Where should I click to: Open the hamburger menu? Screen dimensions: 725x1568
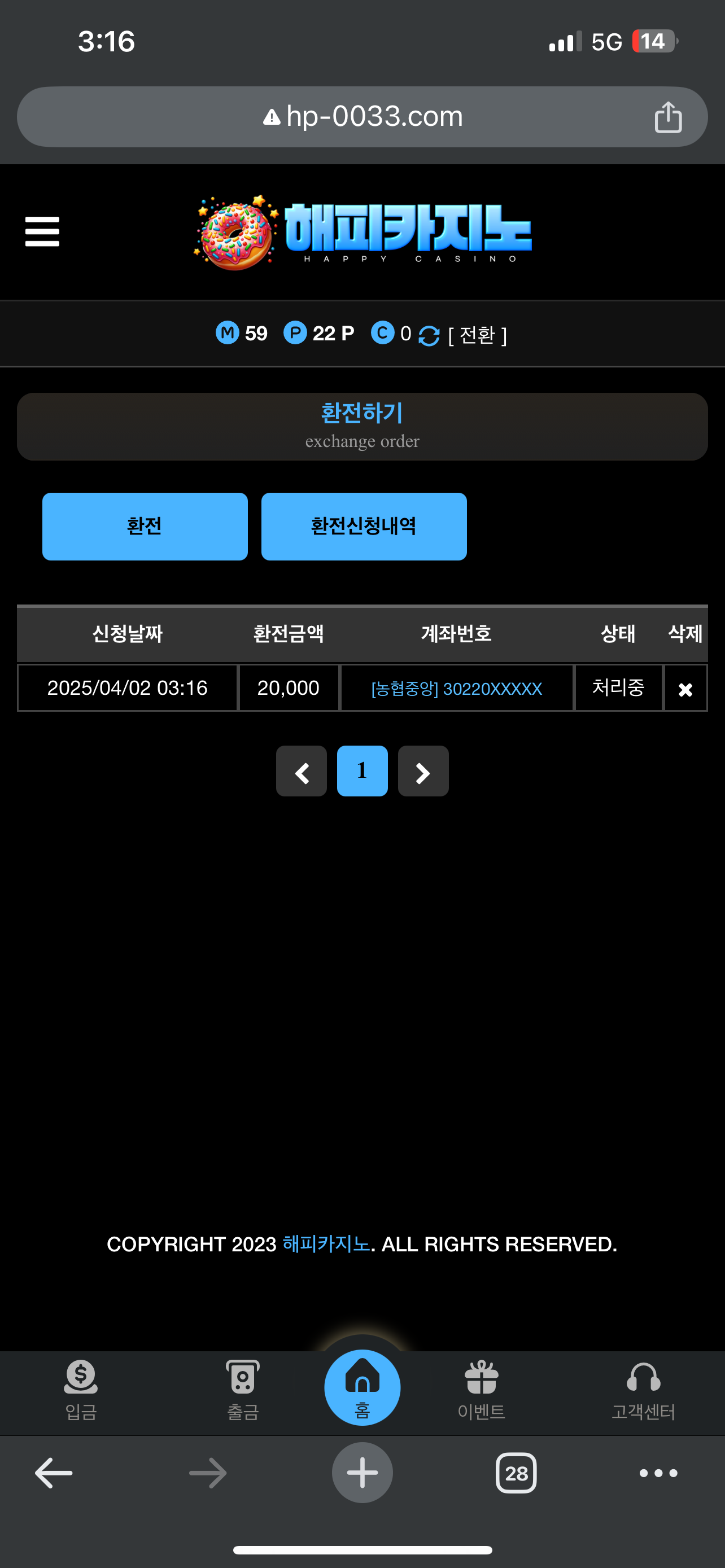coord(42,231)
